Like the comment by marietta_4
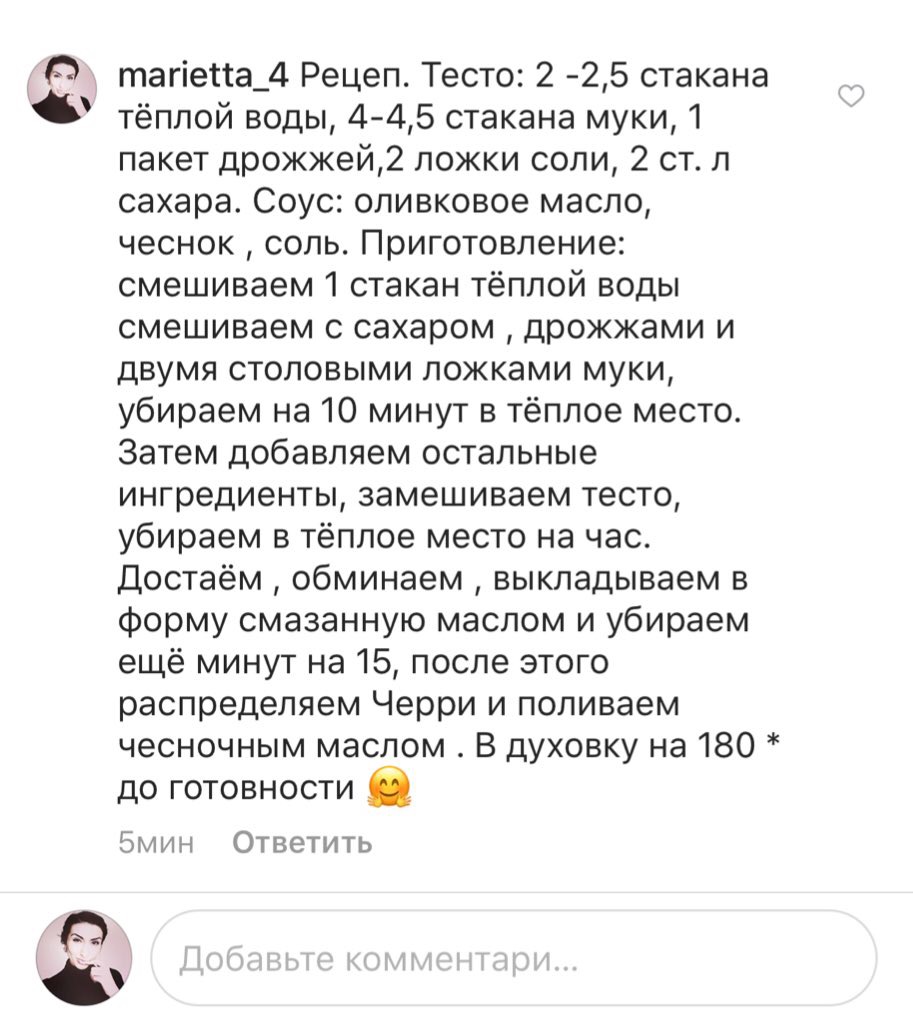This screenshot has height=1024, width=913. (849, 96)
